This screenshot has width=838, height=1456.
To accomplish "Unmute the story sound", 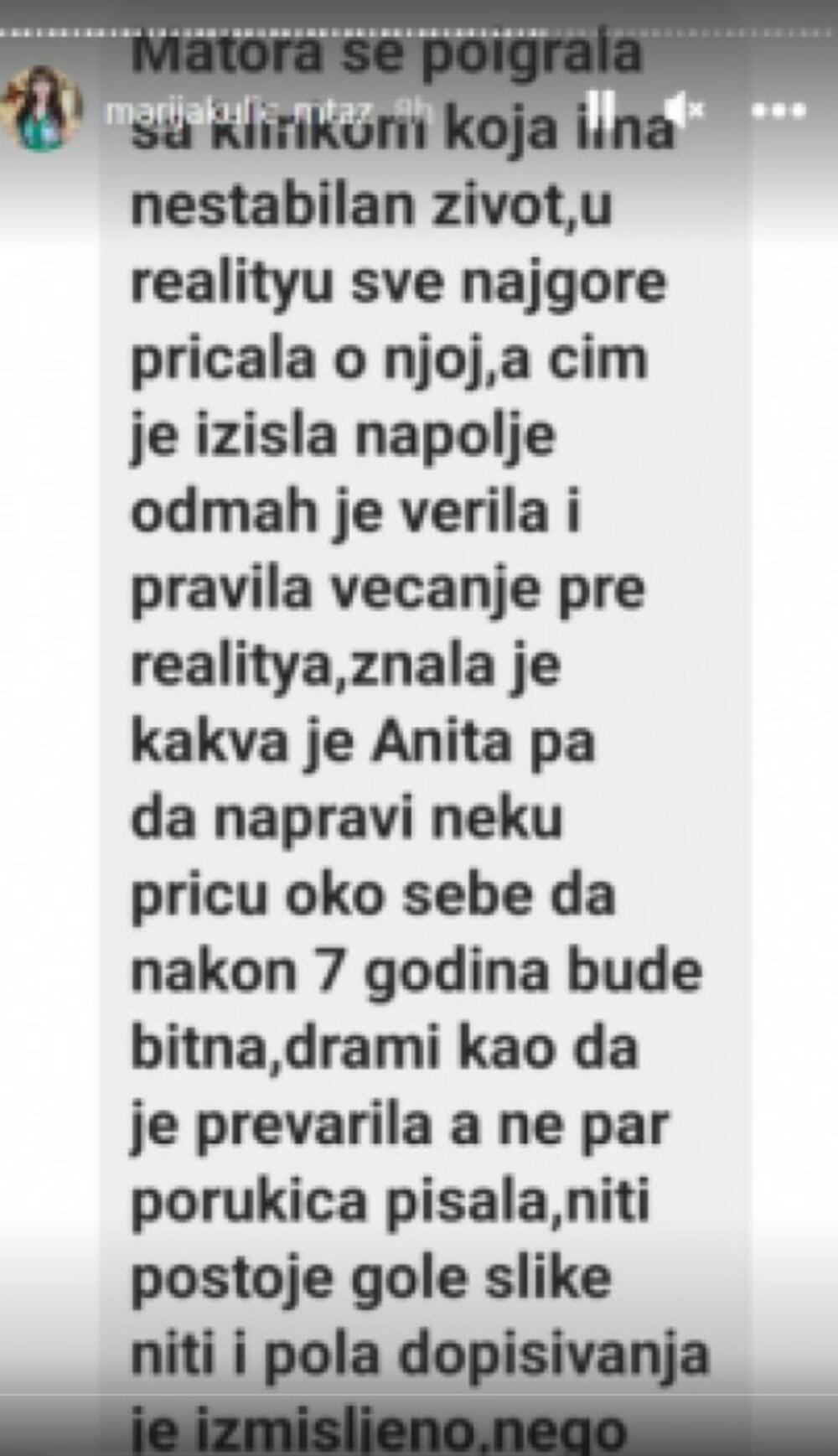I will coord(683,109).
